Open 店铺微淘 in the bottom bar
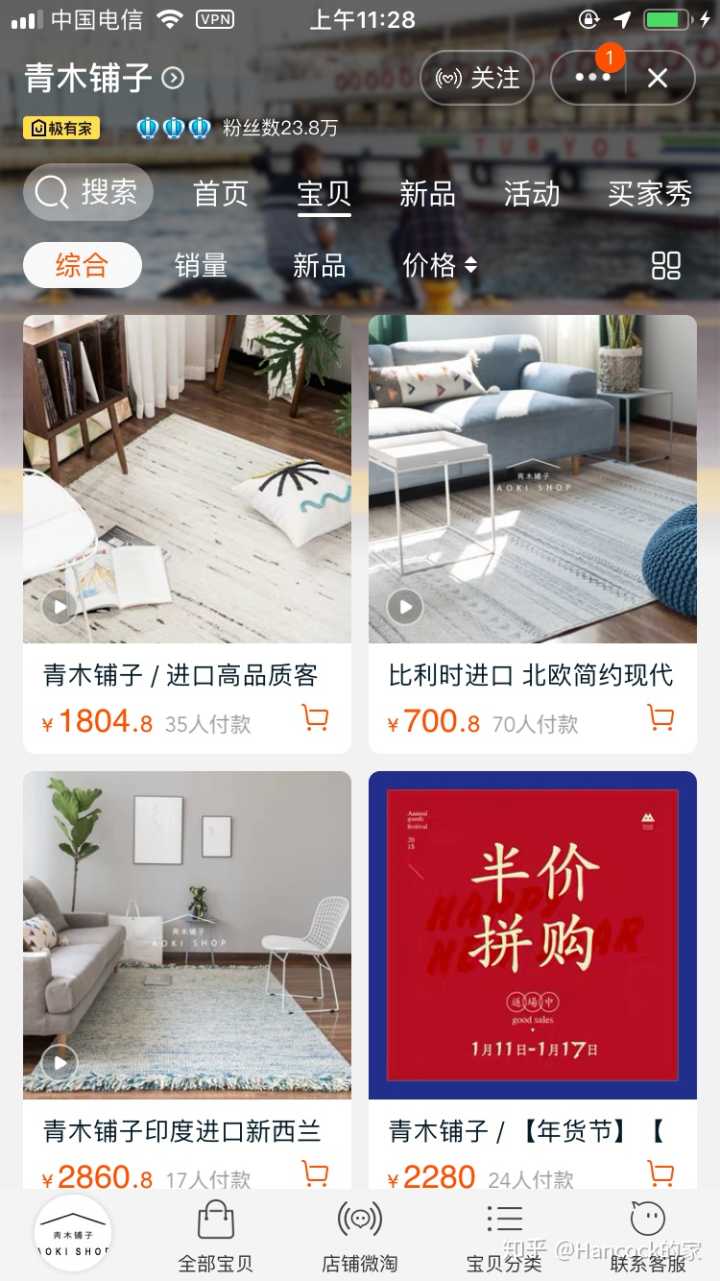Screen dimensions: 720x1281 coord(359,1236)
